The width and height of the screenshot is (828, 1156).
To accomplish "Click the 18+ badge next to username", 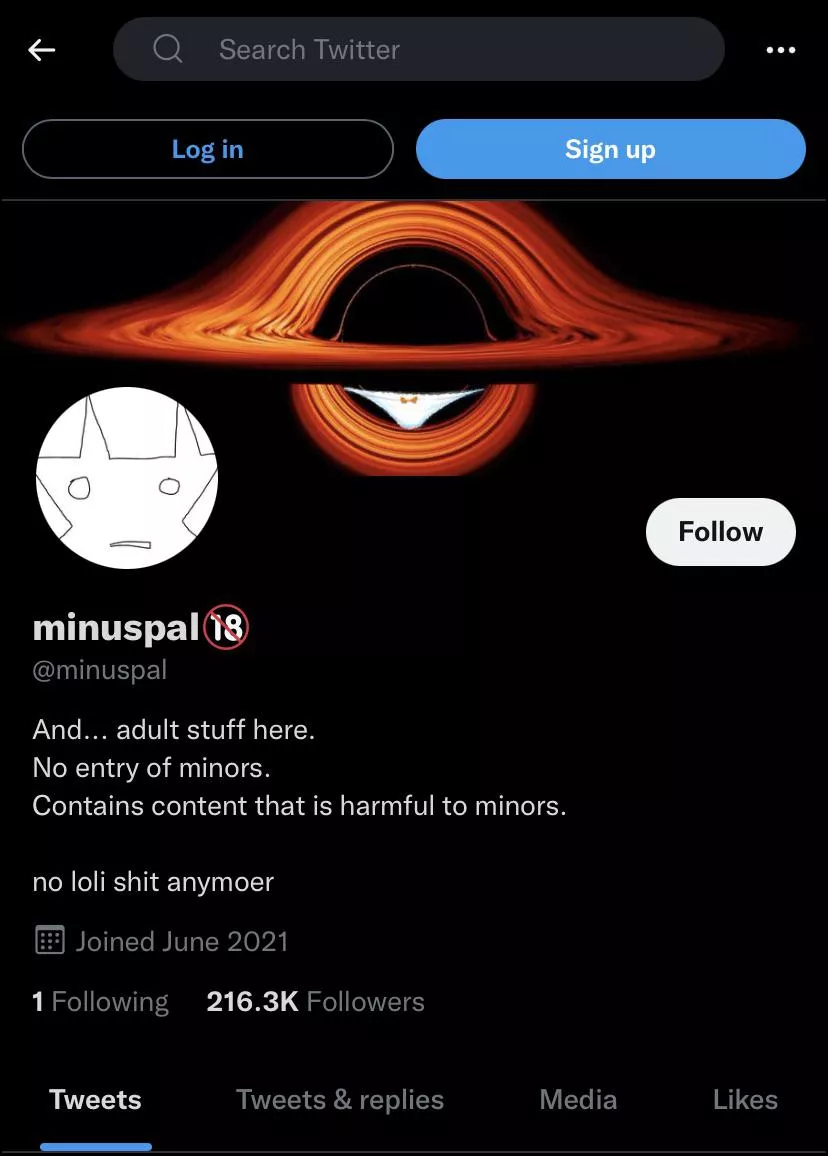I will 226,627.
